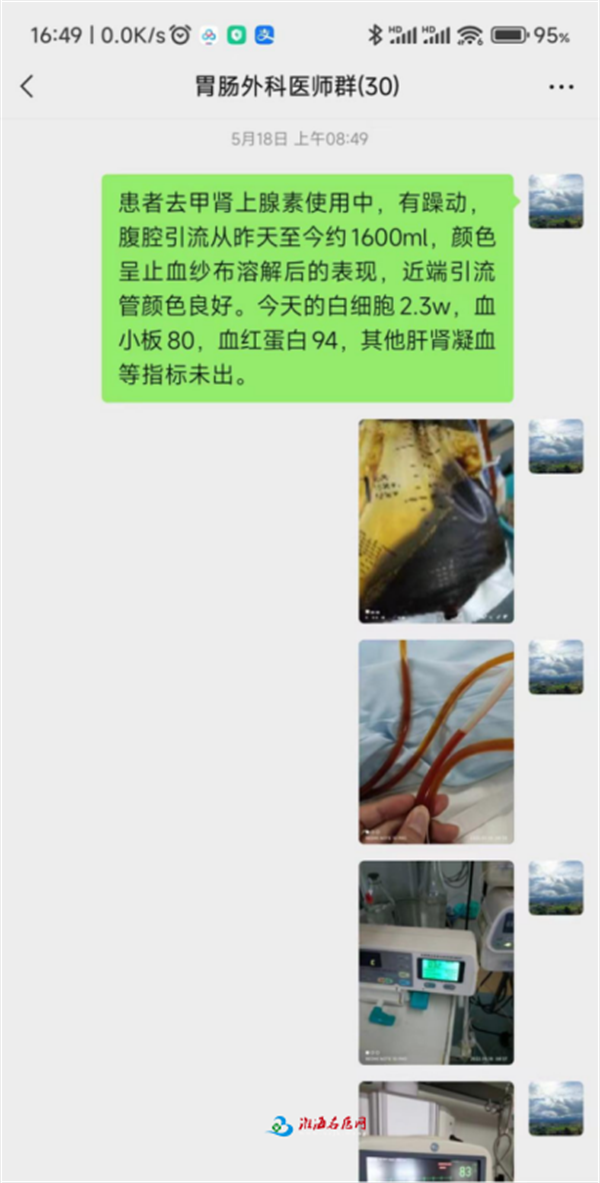Open the patient monitor photo

pos(436,1132)
